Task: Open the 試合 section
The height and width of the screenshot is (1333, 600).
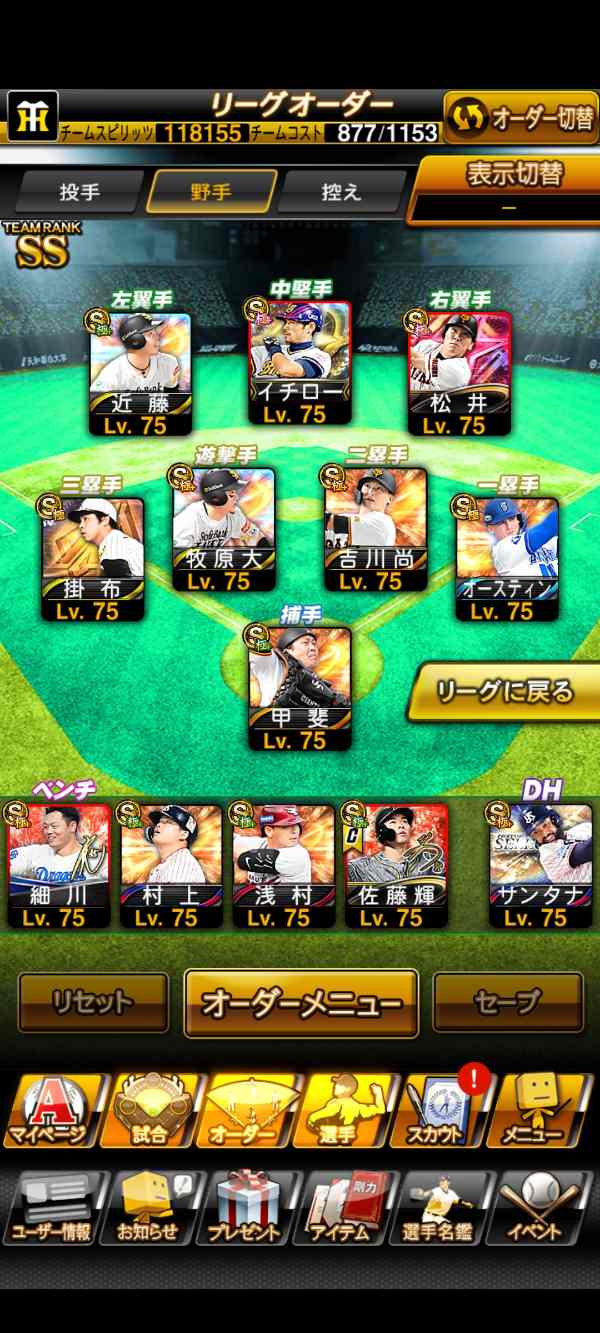Action: (x=150, y=1110)
